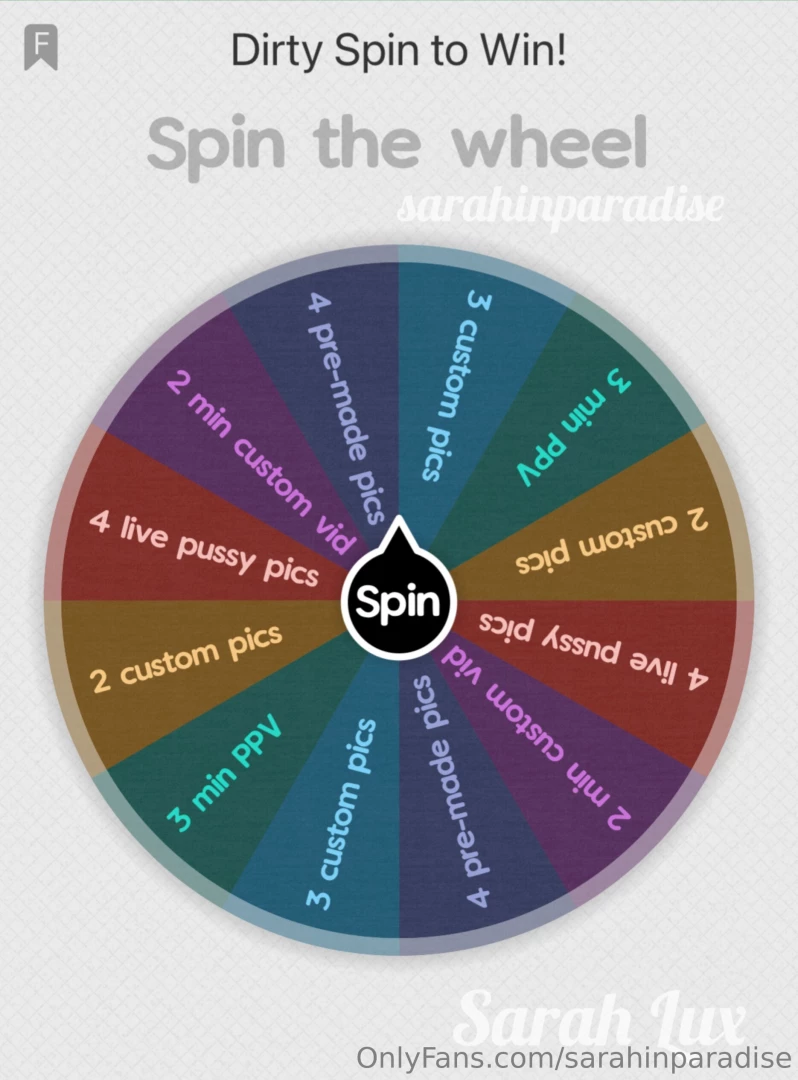Open the bookmark icon beside the title
Screen dimensions: 798x1080
pos(41,49)
